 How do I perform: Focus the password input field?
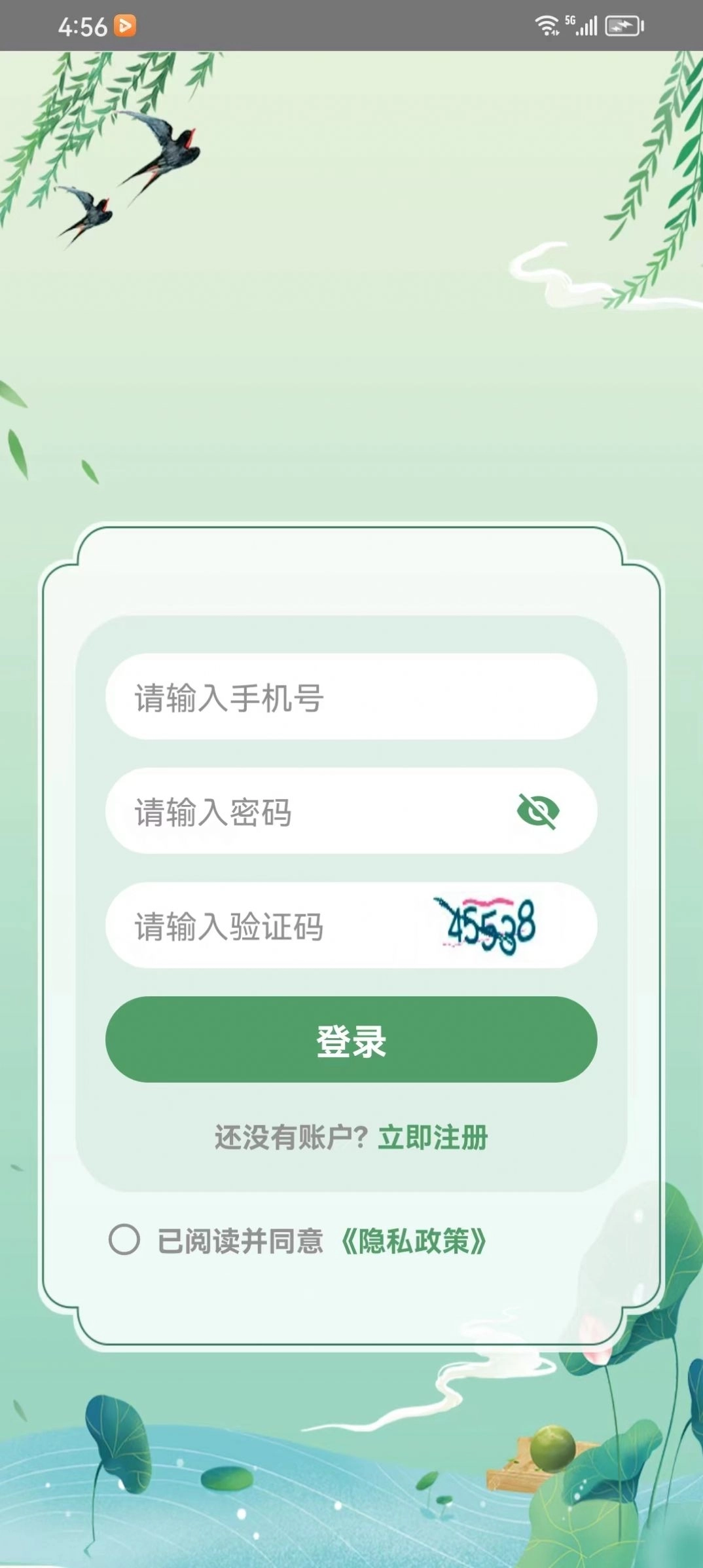coord(308,812)
